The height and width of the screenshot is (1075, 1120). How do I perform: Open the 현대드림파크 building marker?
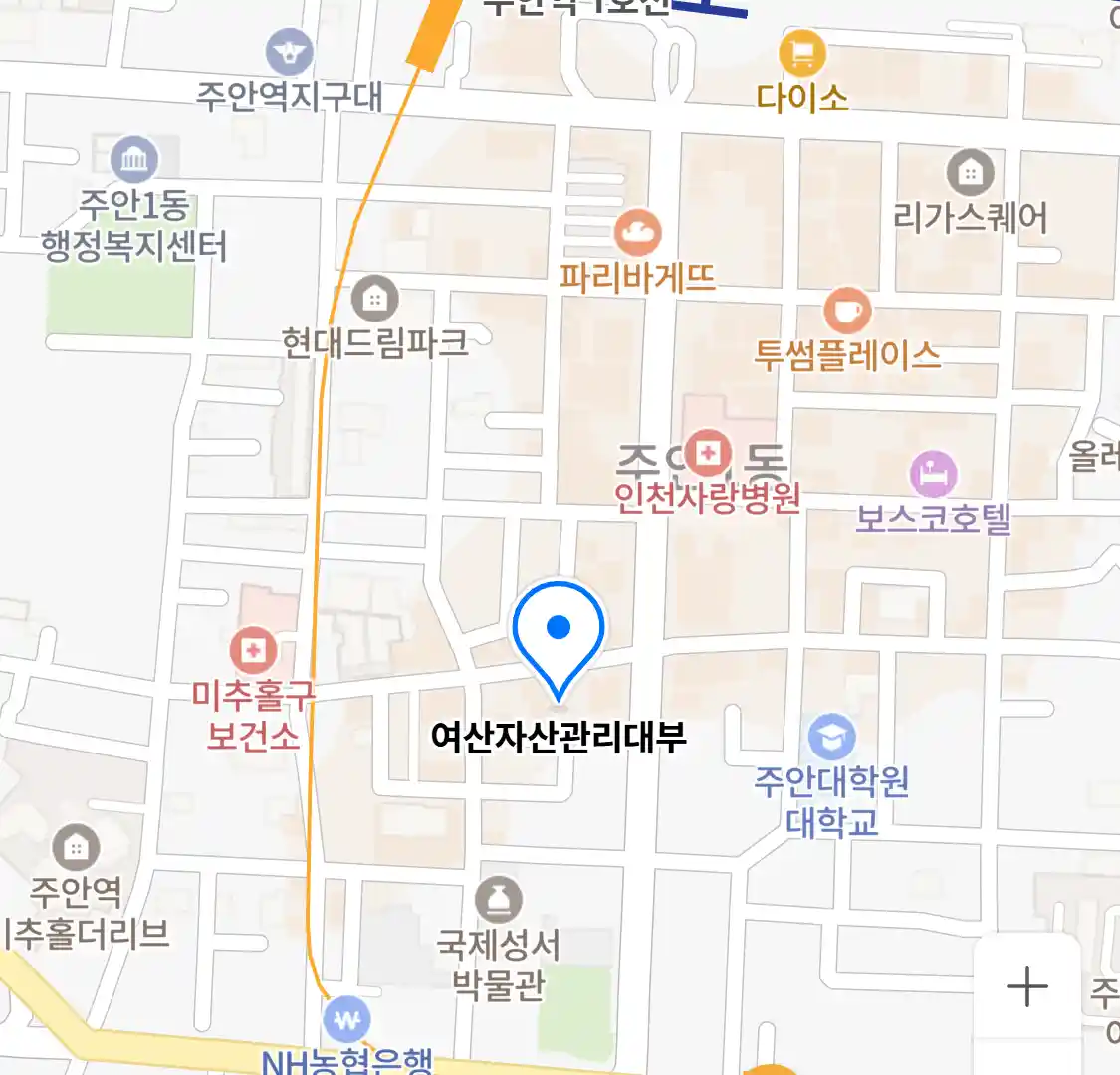point(374,298)
